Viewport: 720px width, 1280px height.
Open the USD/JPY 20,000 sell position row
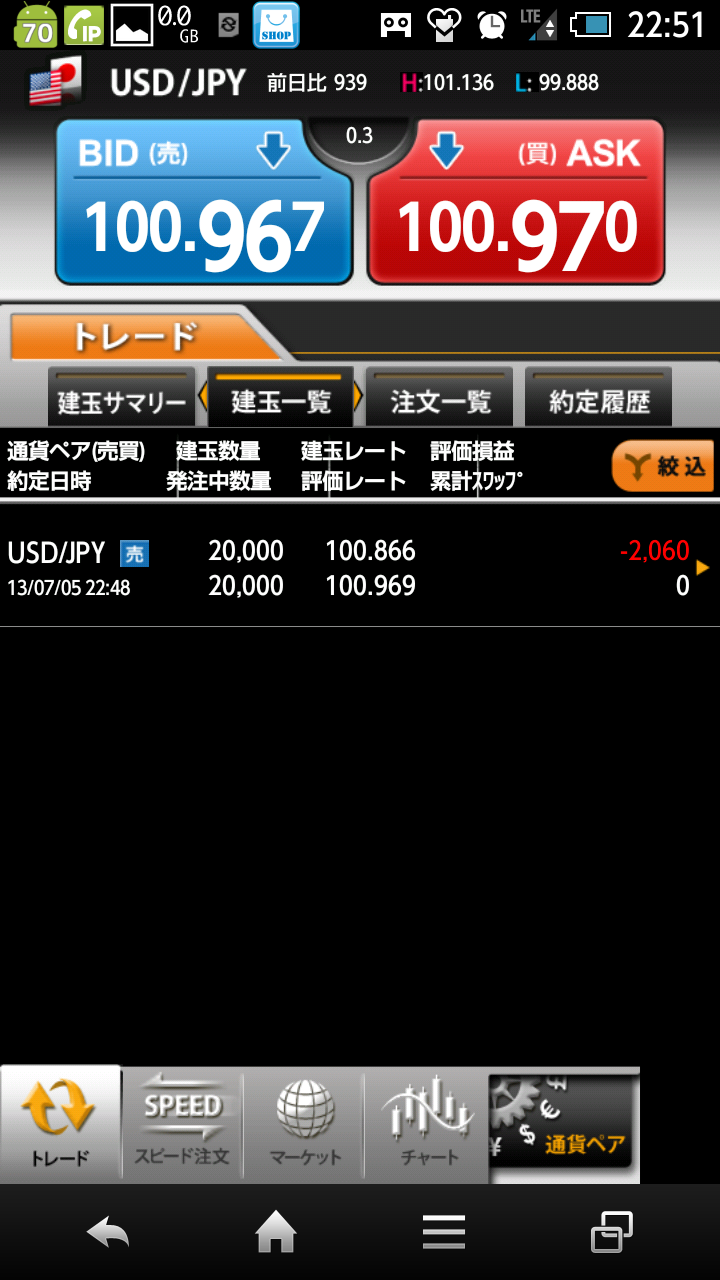[360, 568]
